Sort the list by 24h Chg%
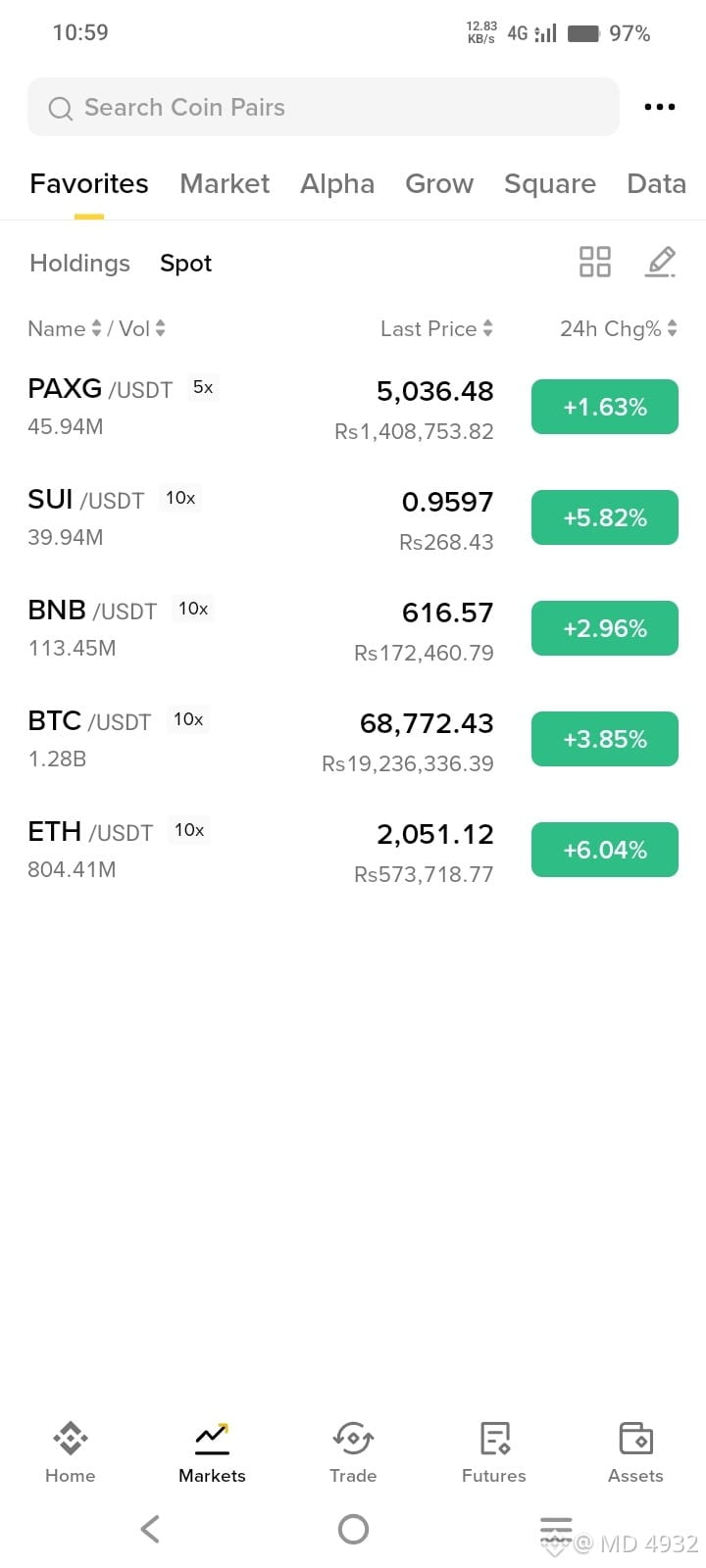Screen dimensions: 706x1568 tap(619, 328)
